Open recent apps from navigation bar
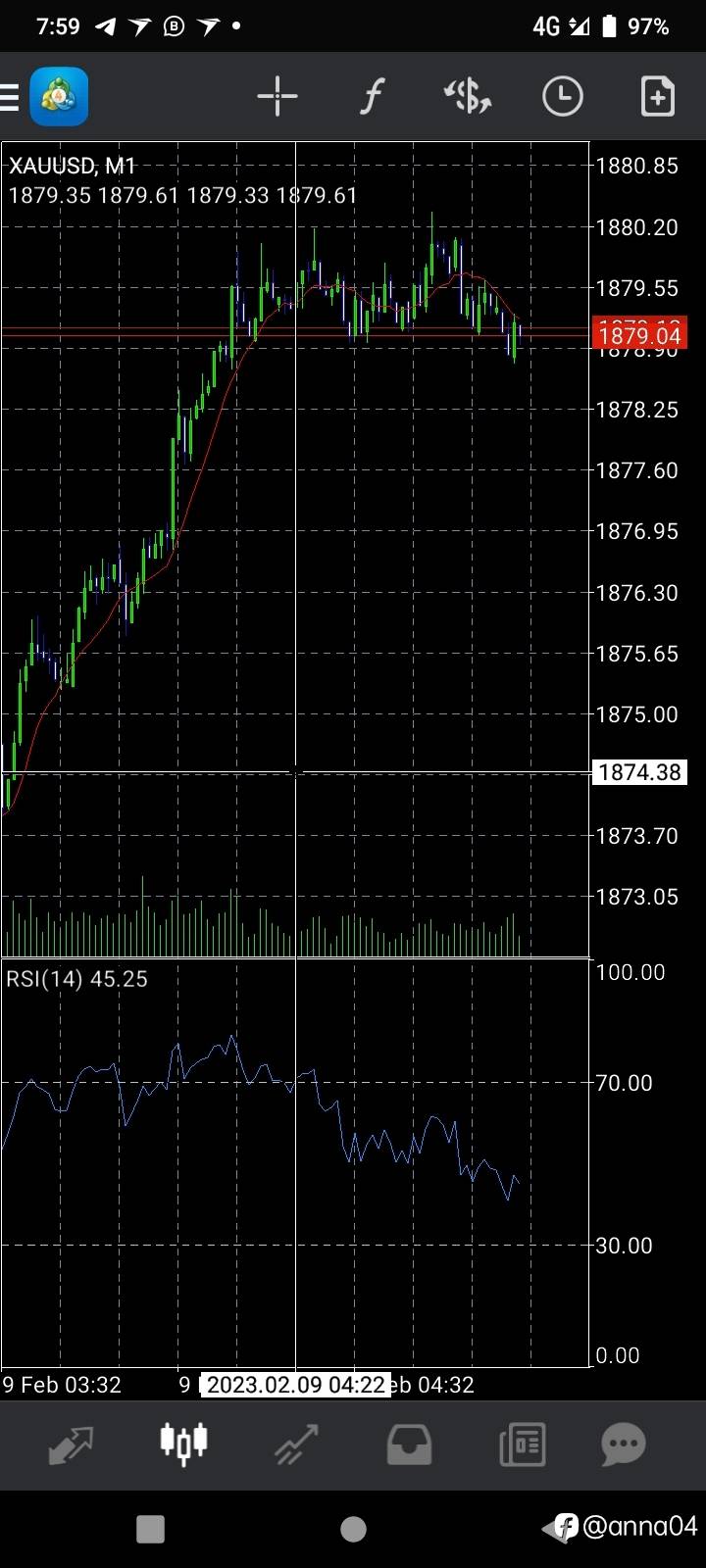 150,1529
